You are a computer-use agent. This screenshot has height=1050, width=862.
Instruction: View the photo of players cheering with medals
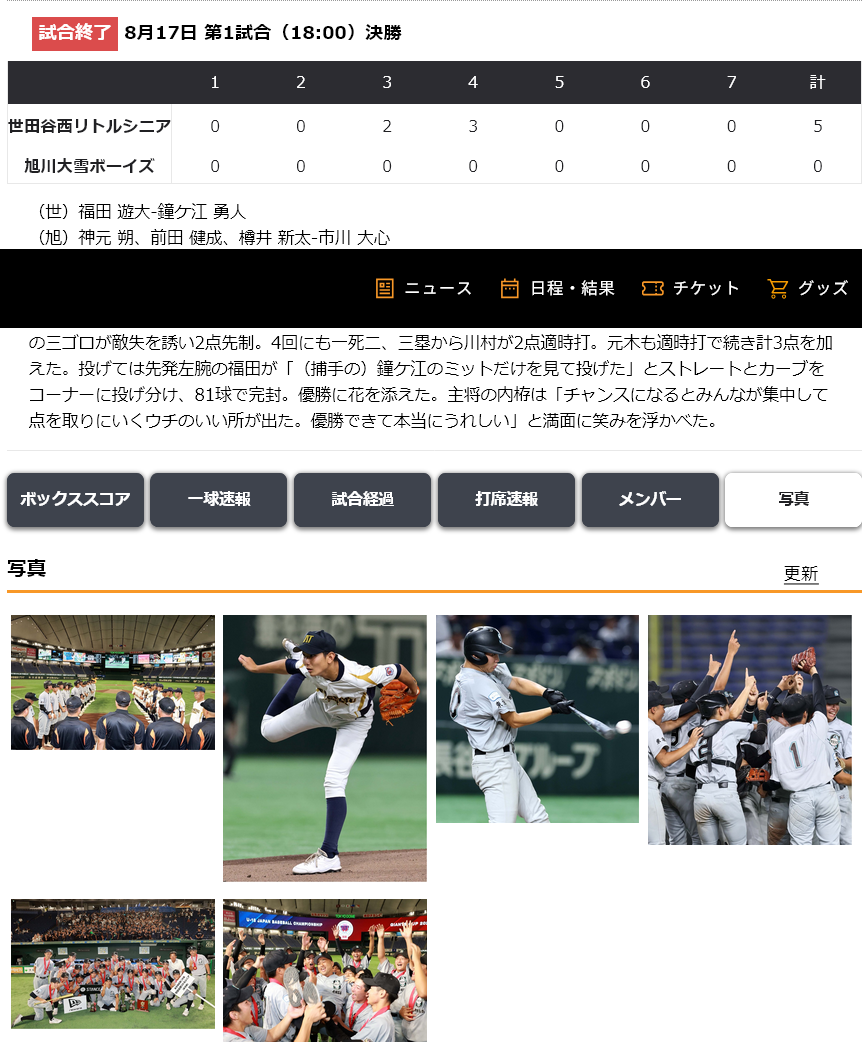click(x=325, y=970)
